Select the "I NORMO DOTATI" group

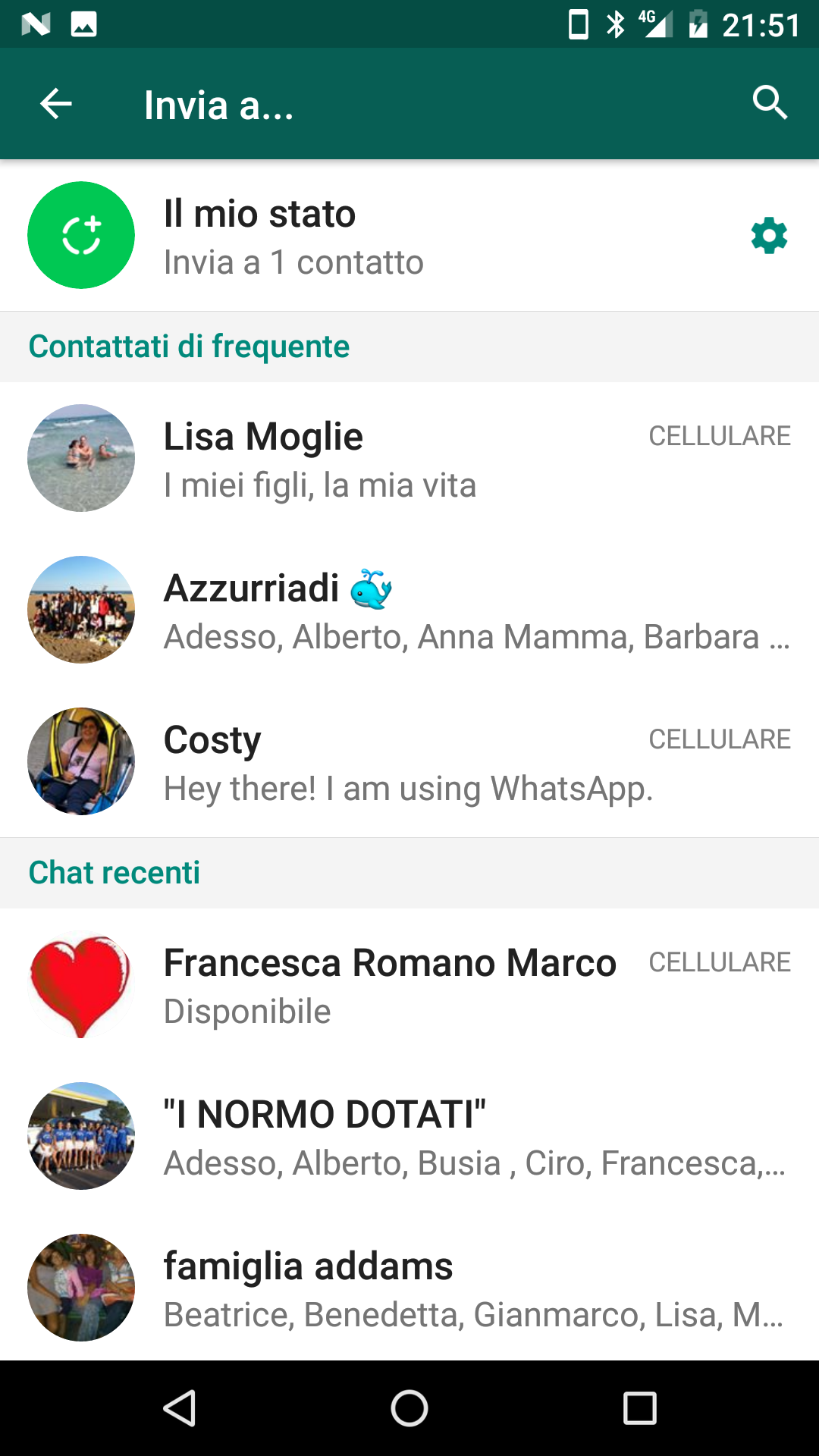point(409,1136)
